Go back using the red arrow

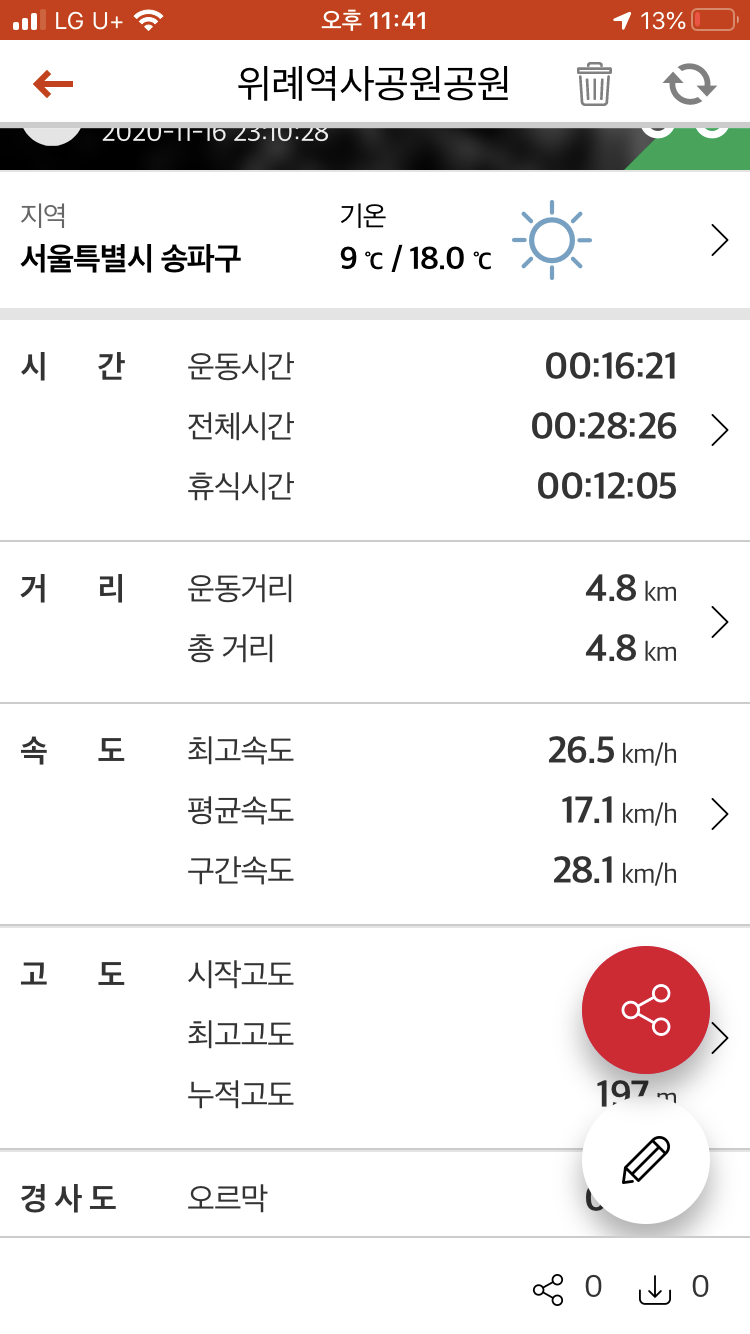pyautogui.click(x=53, y=85)
